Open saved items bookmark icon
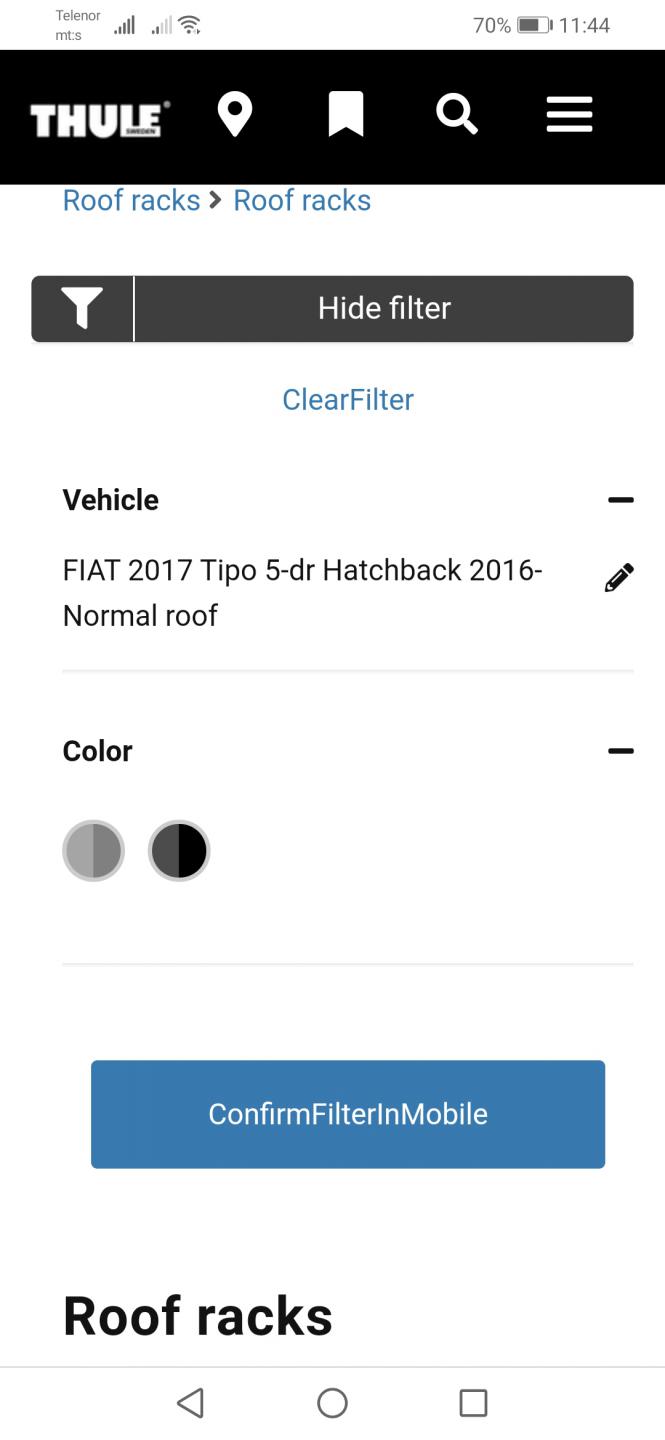The height and width of the screenshot is (1440, 665). [346, 114]
